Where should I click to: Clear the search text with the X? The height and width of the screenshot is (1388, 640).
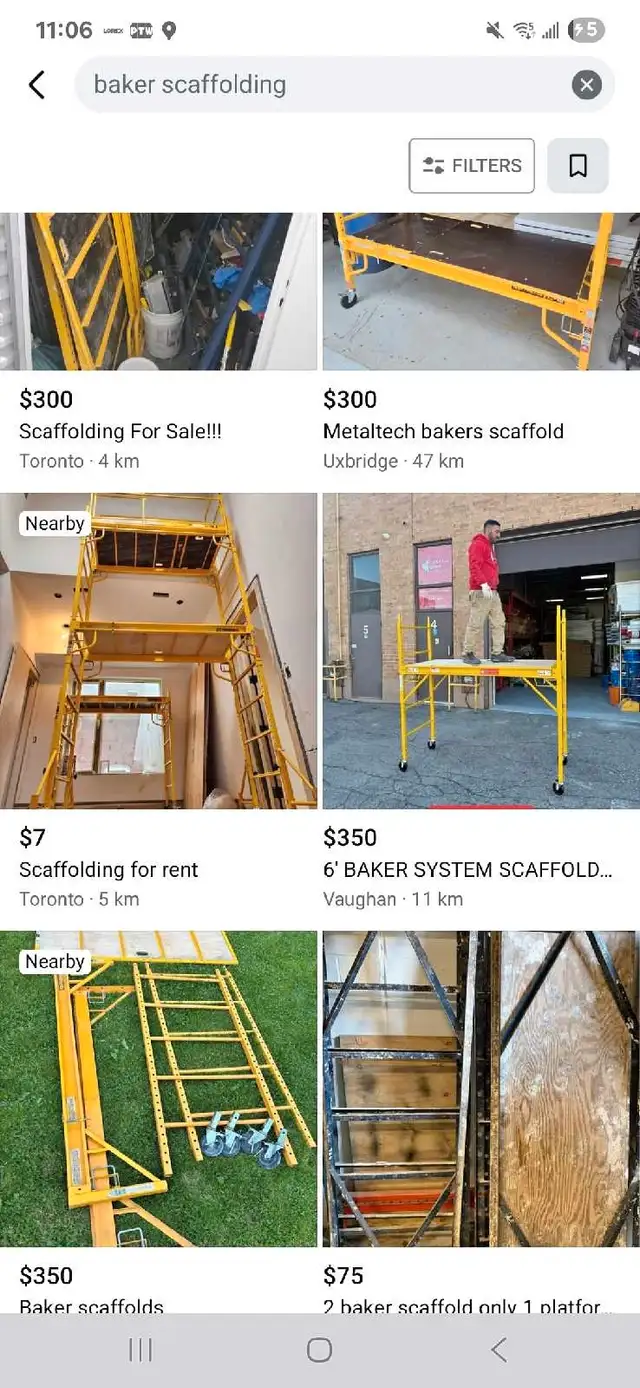pyautogui.click(x=587, y=85)
